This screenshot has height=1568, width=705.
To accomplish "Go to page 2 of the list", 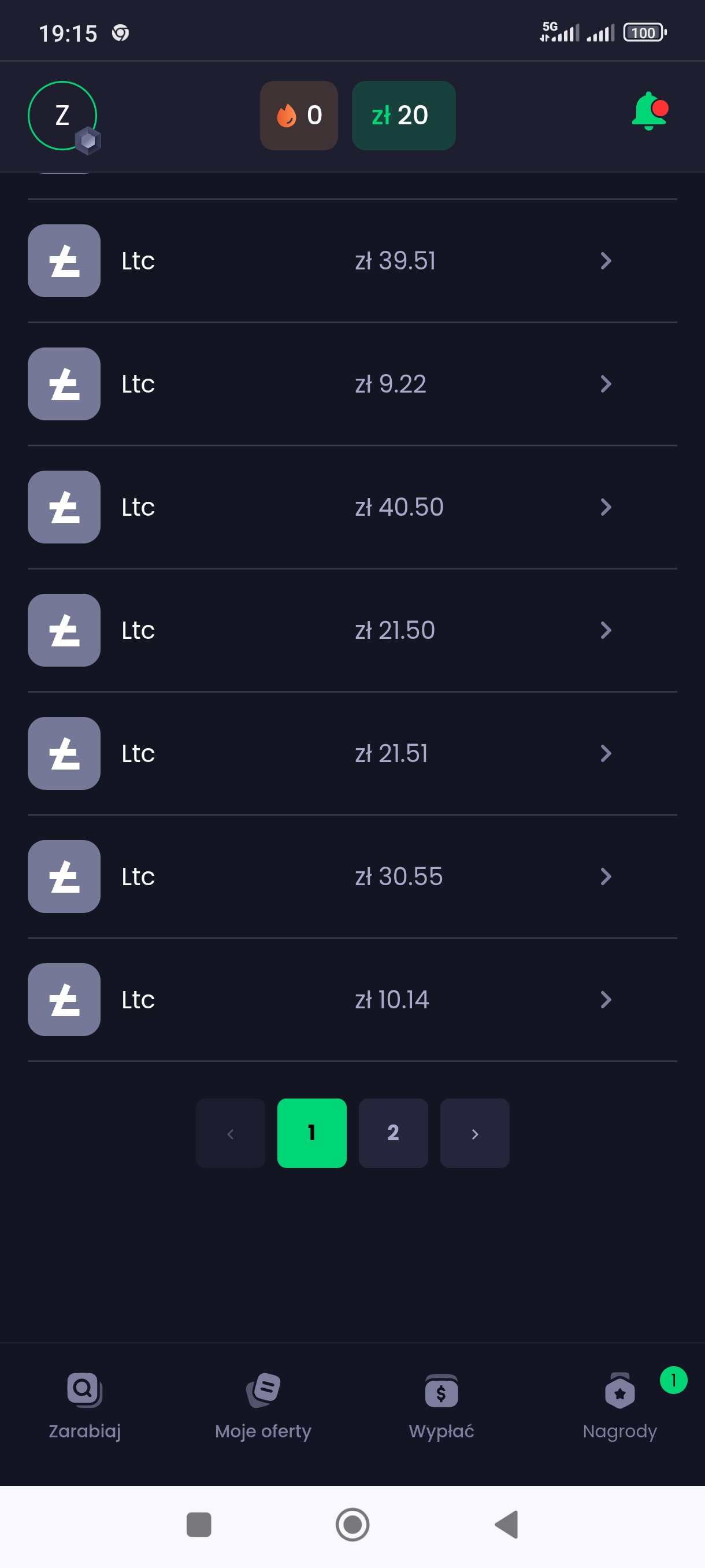I will [393, 1133].
